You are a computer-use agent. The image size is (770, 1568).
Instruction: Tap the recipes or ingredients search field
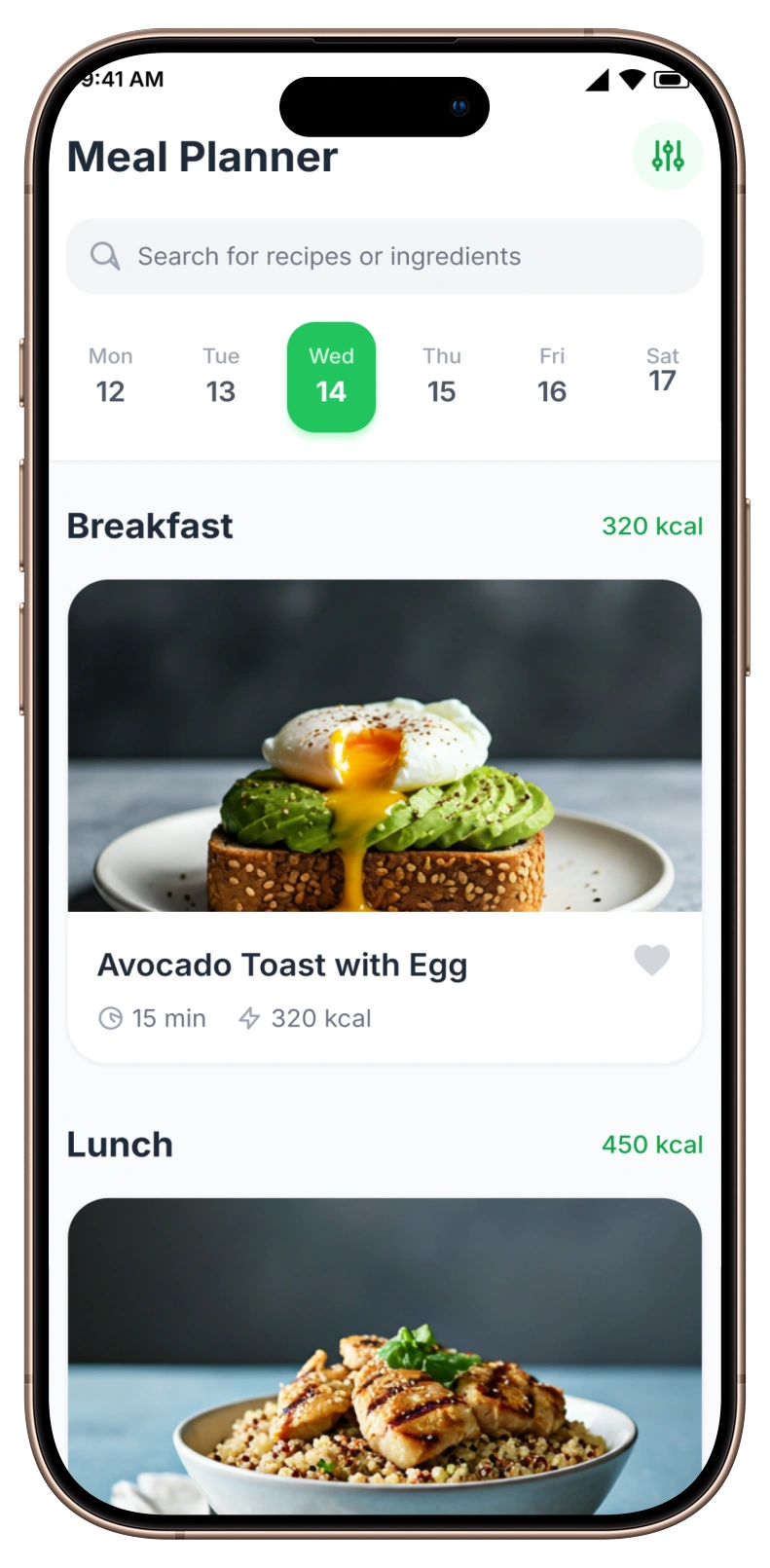tap(385, 256)
